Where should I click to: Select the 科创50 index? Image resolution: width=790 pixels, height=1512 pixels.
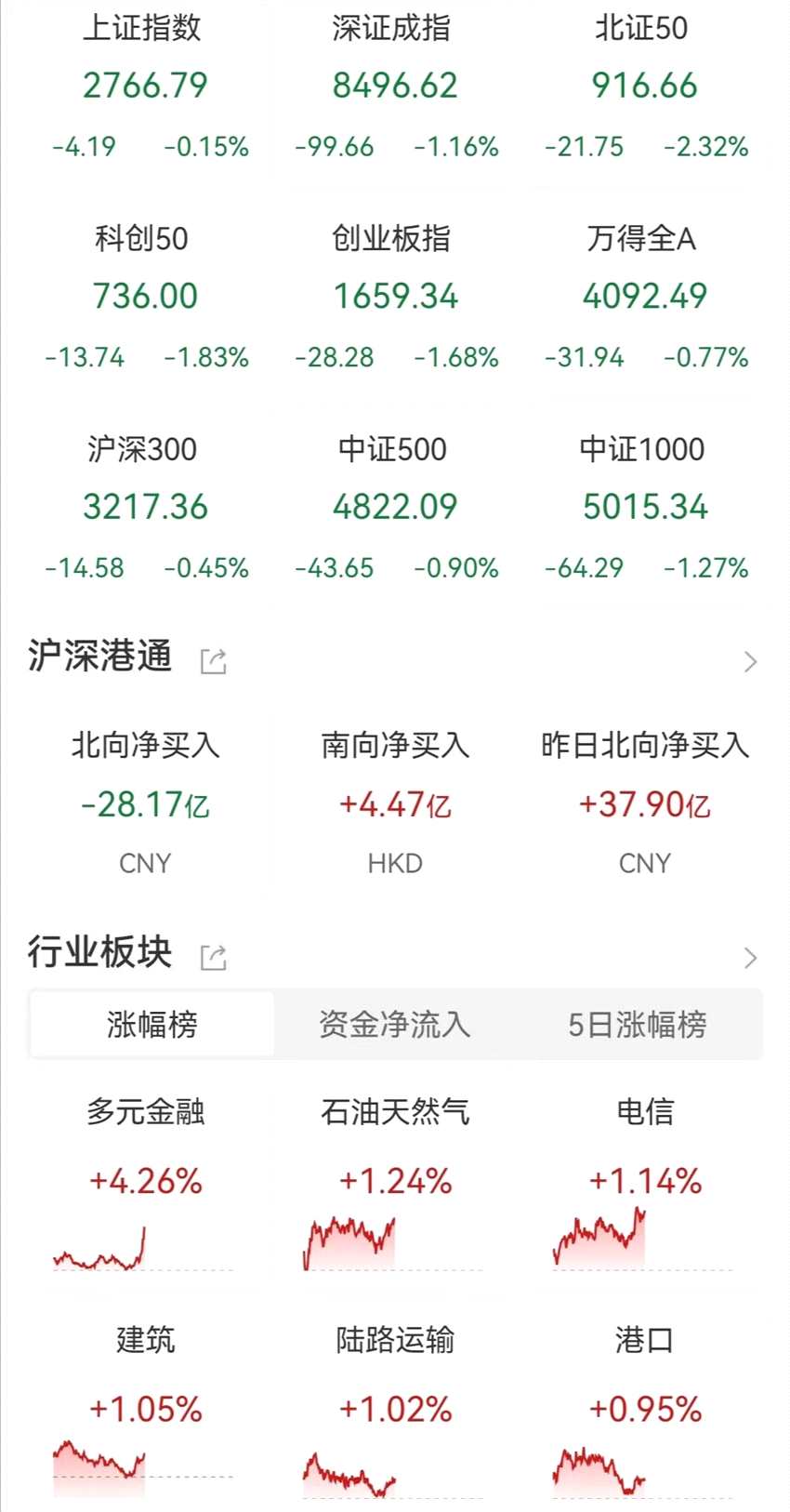145,297
